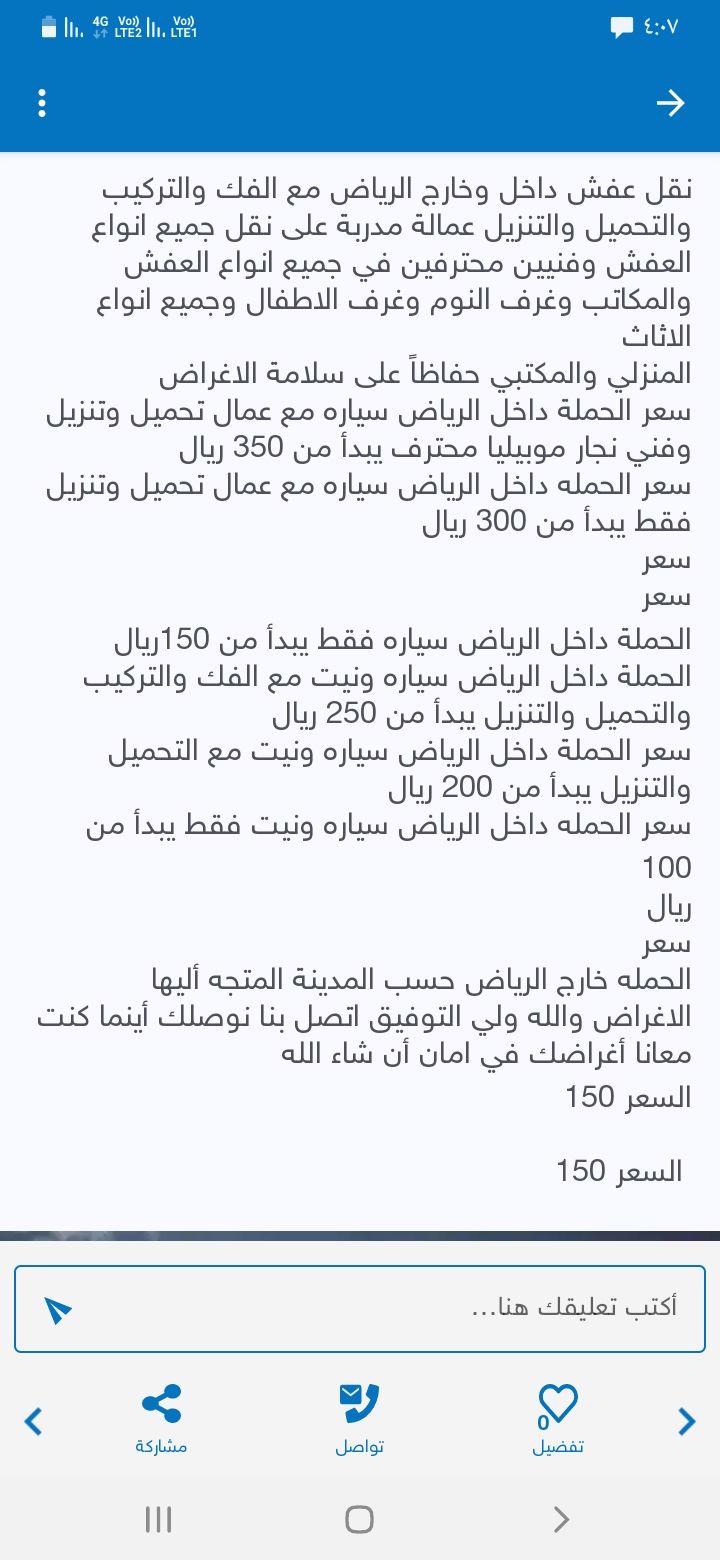This screenshot has height=1560, width=720.
Task: Tap the paper-plane send icon in comment box
Action: tap(56, 1307)
